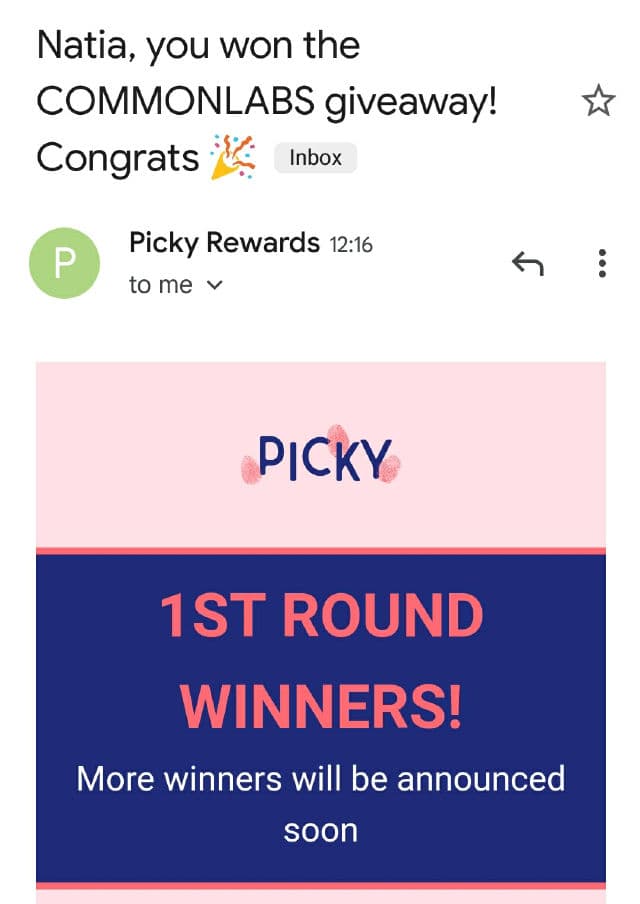
Task: View Picky Rewards sender avatar
Action: point(65,263)
